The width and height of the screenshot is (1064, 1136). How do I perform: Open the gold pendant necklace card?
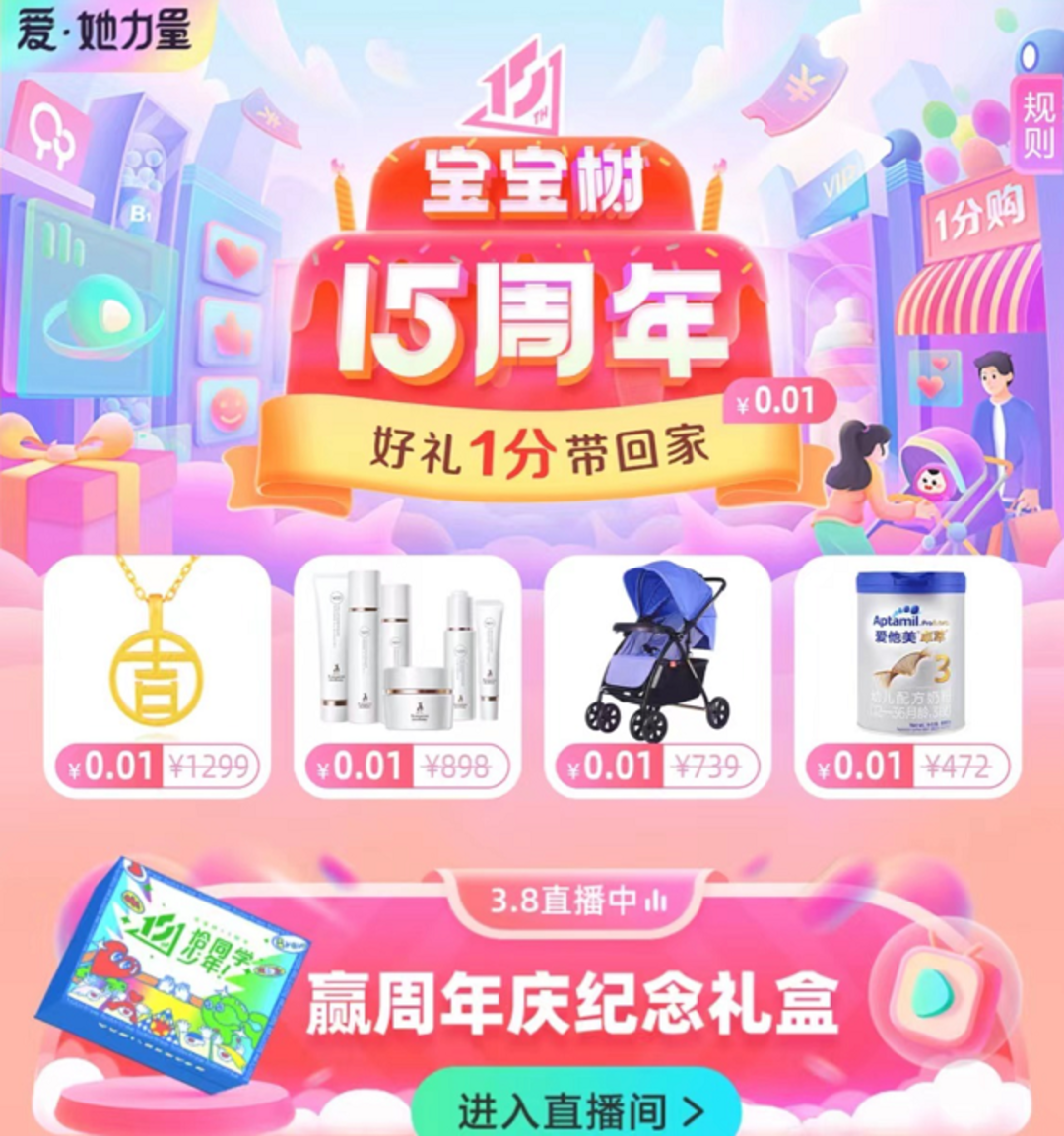click(158, 675)
